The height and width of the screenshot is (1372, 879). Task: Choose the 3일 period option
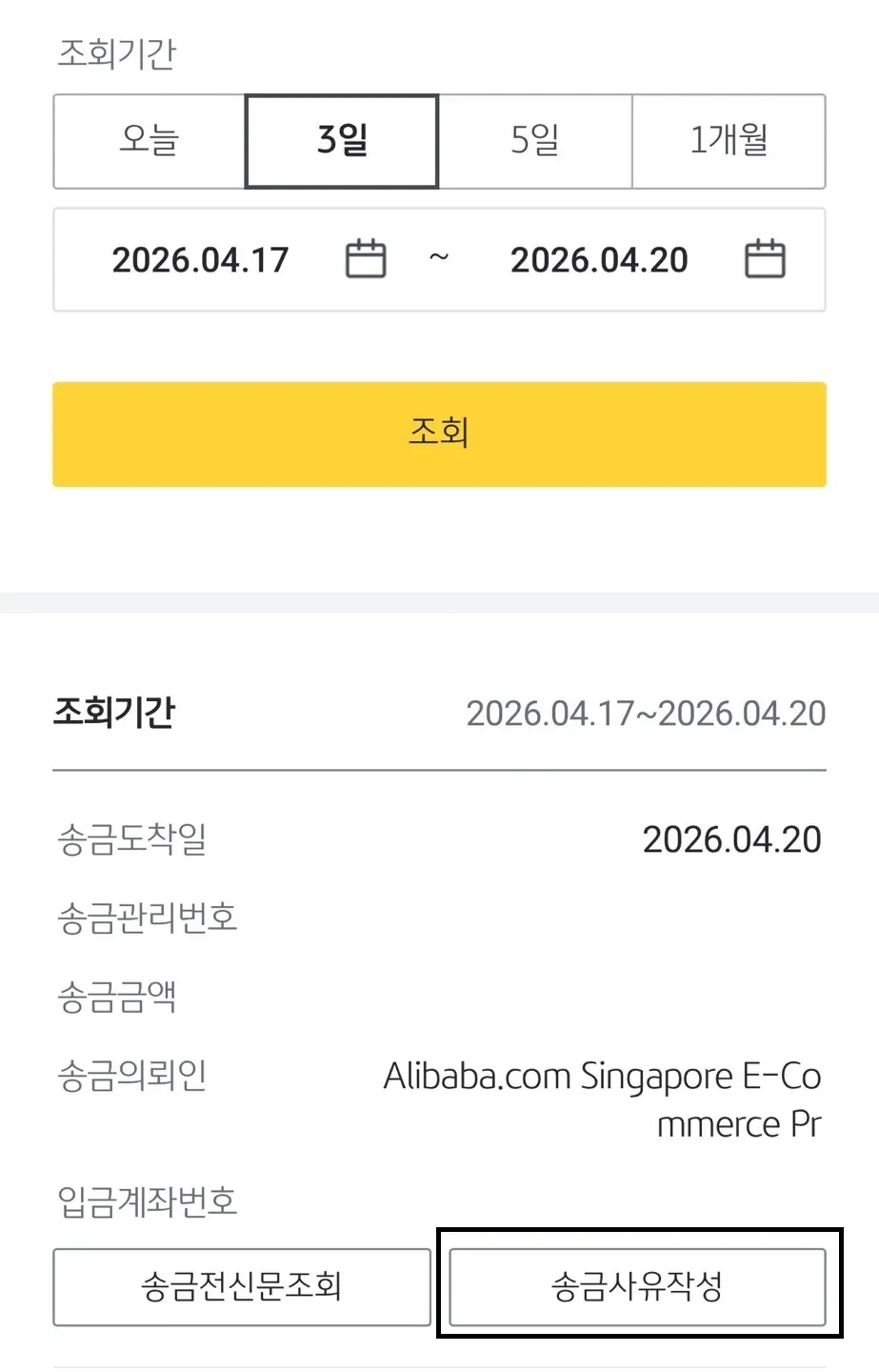(342, 141)
